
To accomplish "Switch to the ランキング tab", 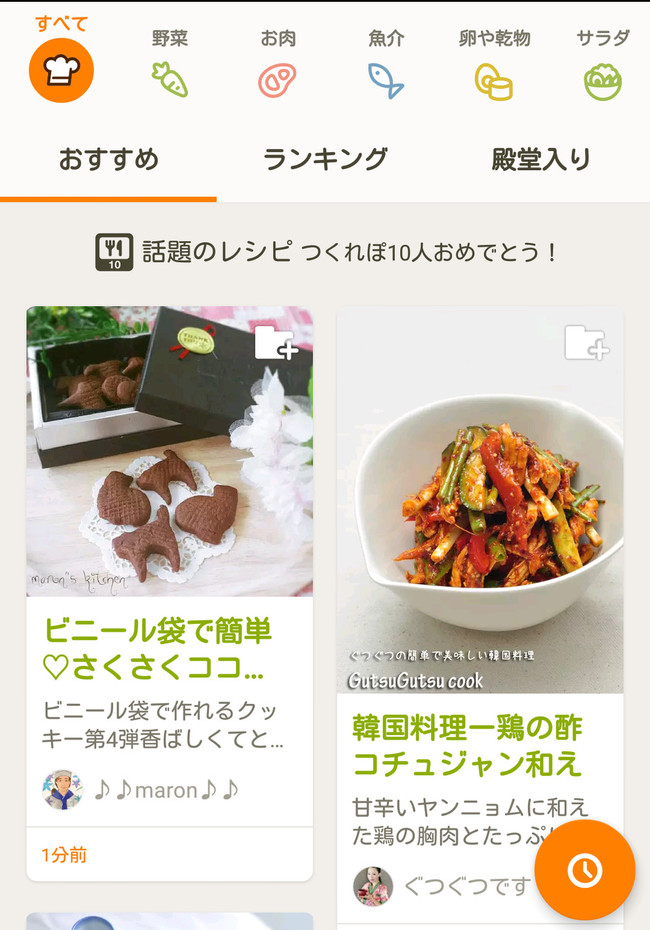I will pos(325,160).
